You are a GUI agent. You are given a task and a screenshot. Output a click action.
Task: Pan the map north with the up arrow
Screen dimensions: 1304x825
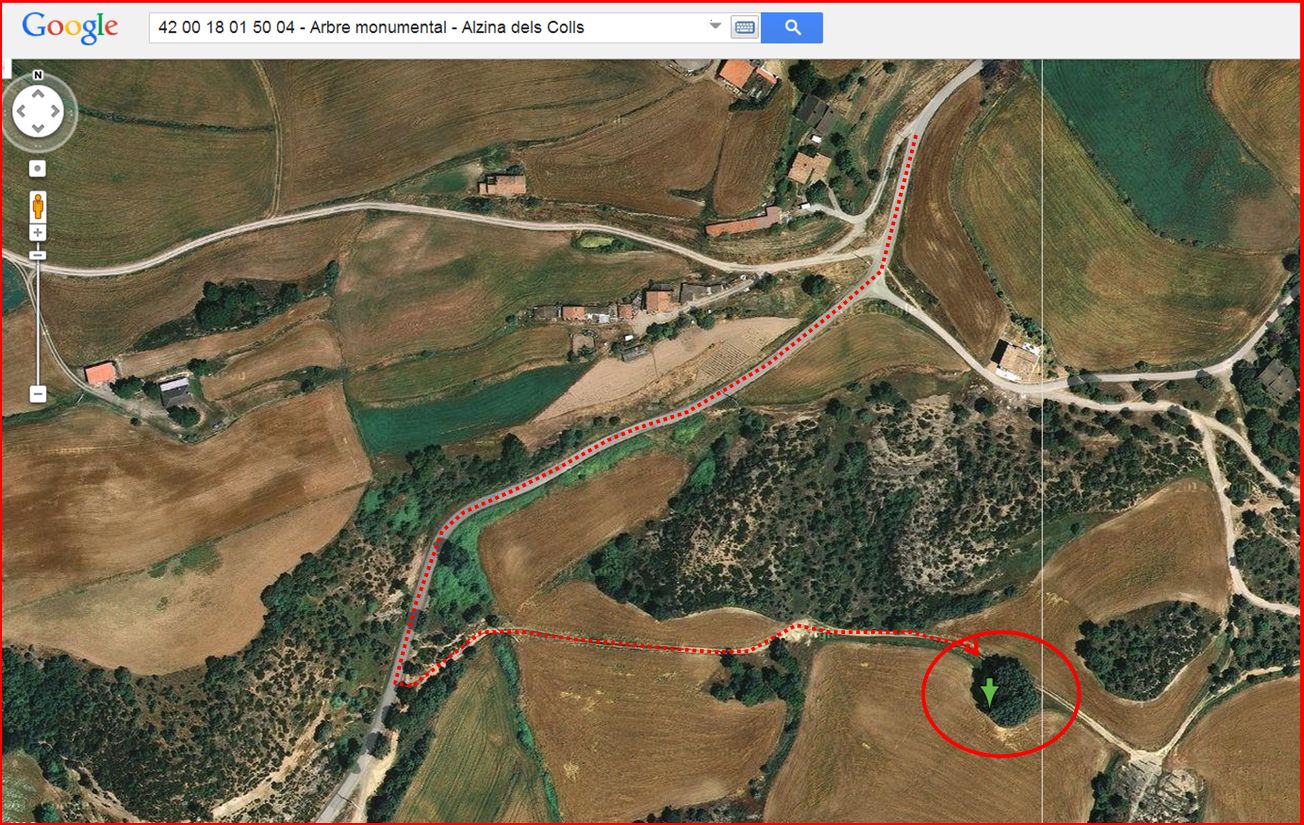pos(38,95)
